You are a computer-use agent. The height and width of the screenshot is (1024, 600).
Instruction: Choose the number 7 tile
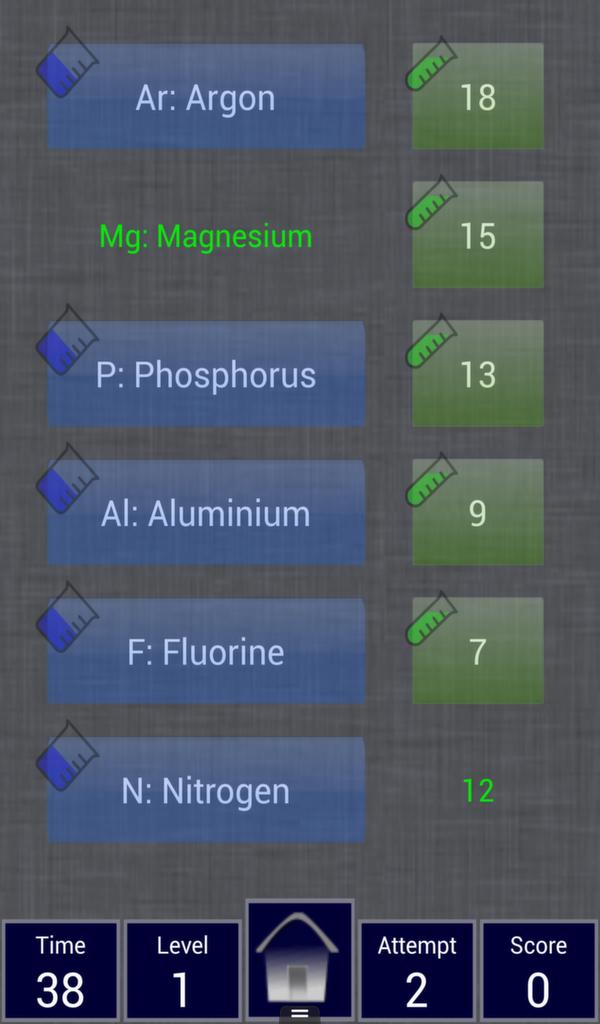(x=478, y=652)
